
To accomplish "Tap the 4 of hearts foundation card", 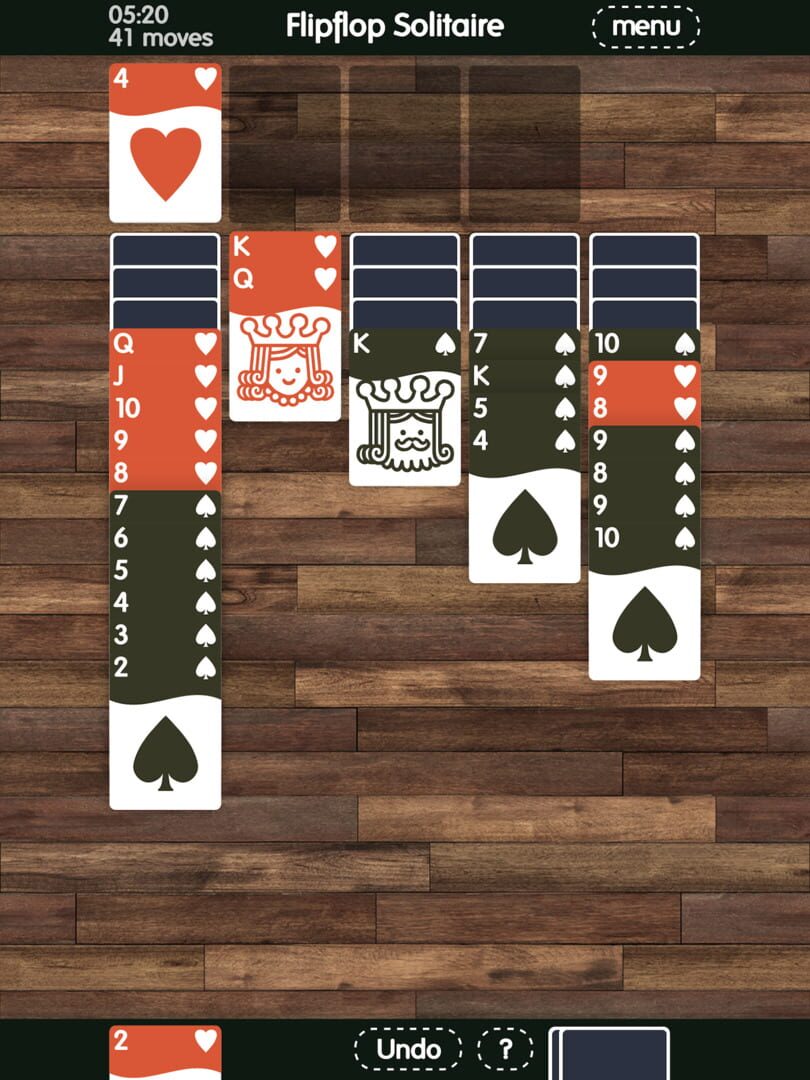I will tap(165, 140).
